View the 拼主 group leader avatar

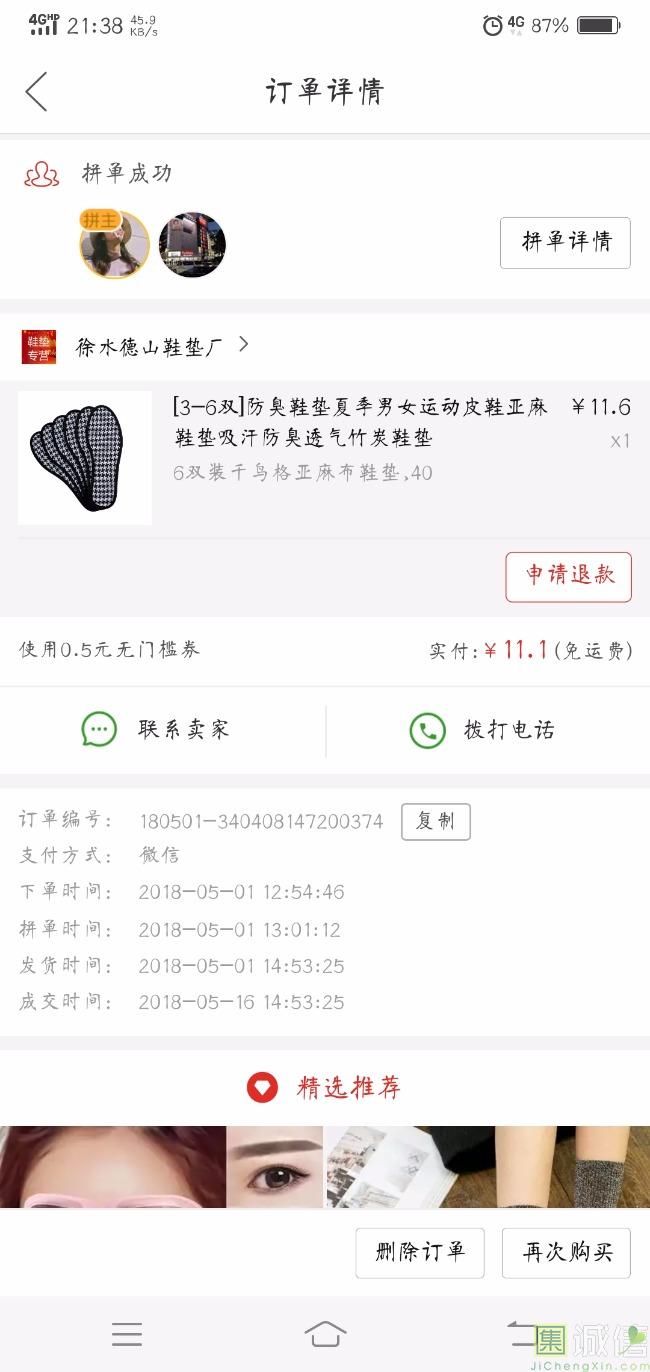pyautogui.click(x=114, y=245)
